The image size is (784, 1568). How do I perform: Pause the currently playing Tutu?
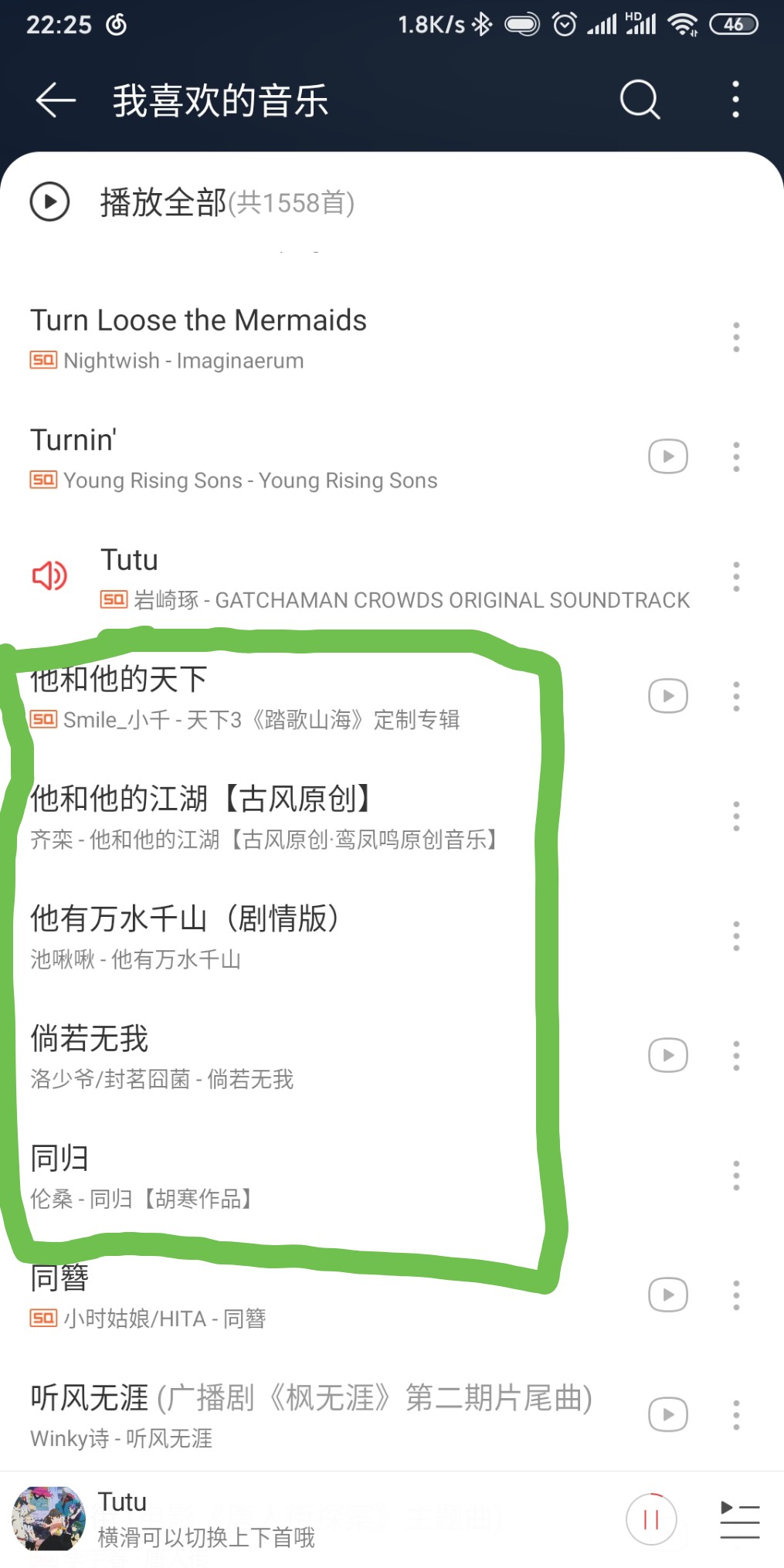651,1519
